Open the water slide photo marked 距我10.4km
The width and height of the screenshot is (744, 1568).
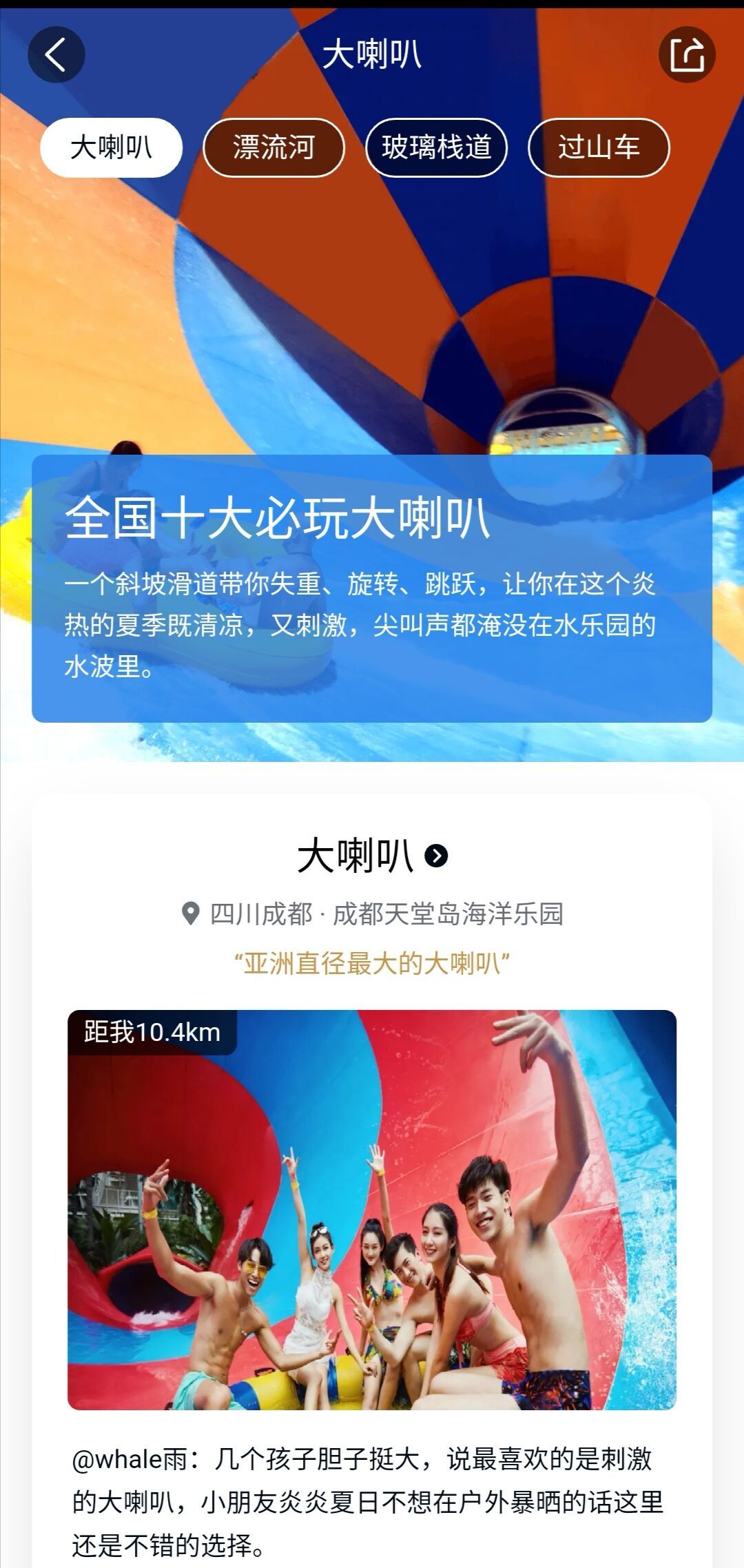[372, 1210]
